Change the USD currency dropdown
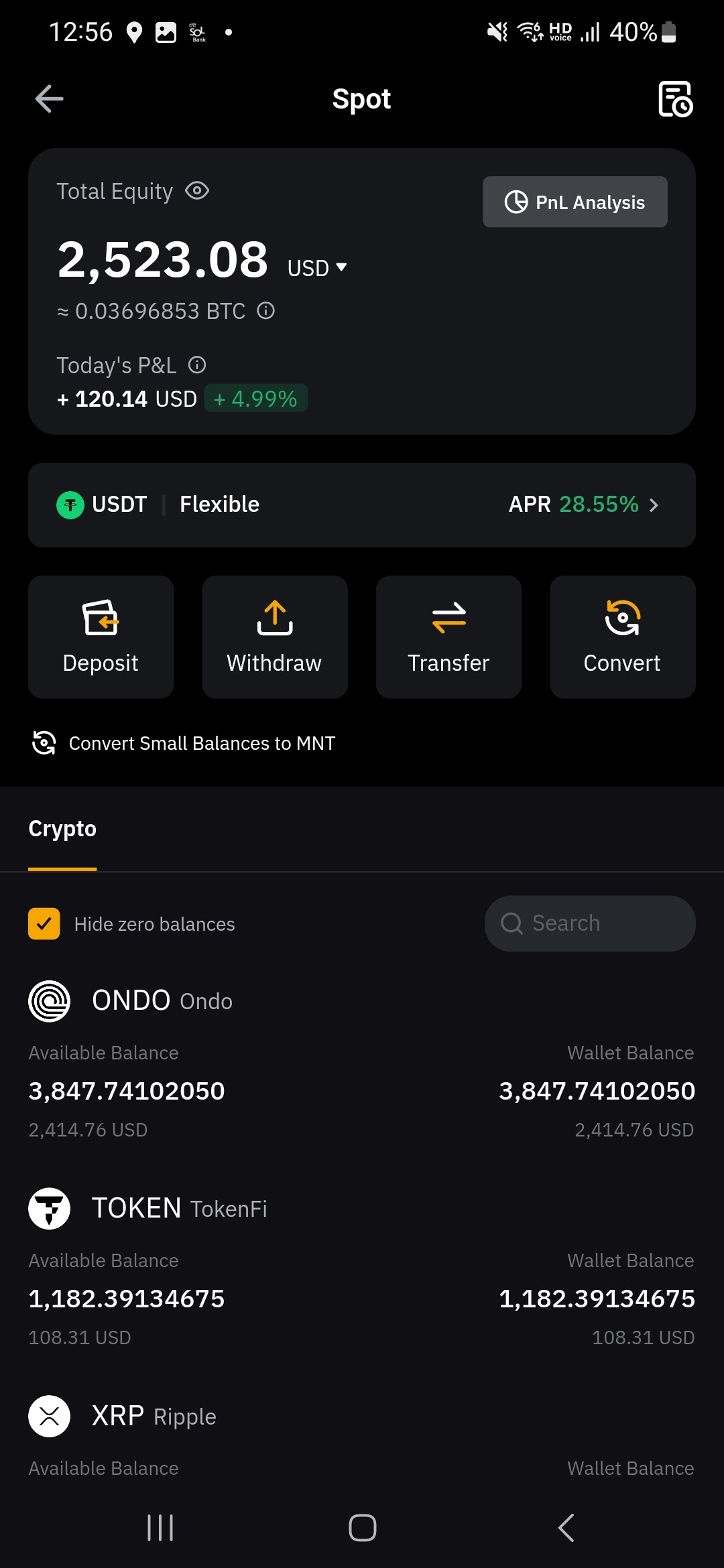 point(317,268)
